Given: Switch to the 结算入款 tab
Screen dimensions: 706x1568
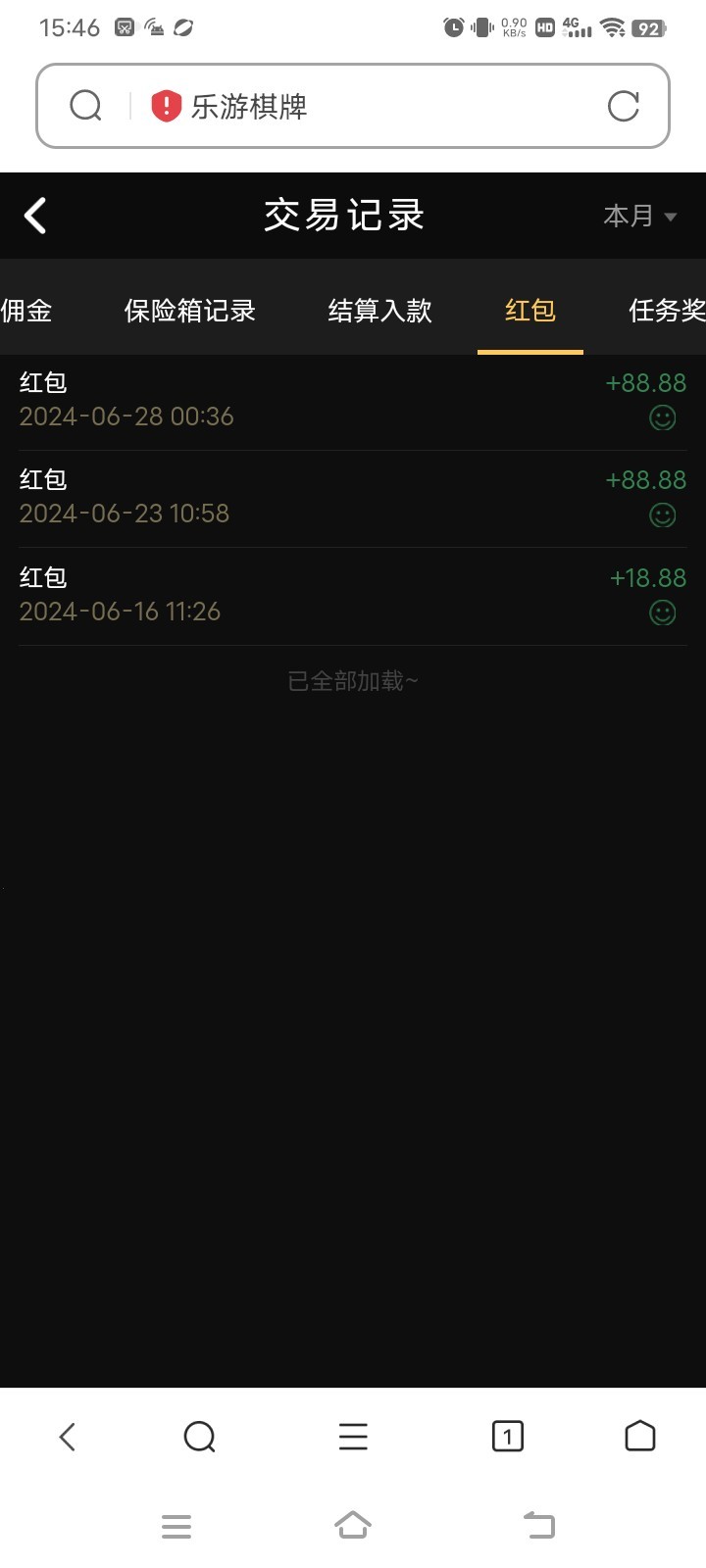Looking at the screenshot, I should (379, 311).
